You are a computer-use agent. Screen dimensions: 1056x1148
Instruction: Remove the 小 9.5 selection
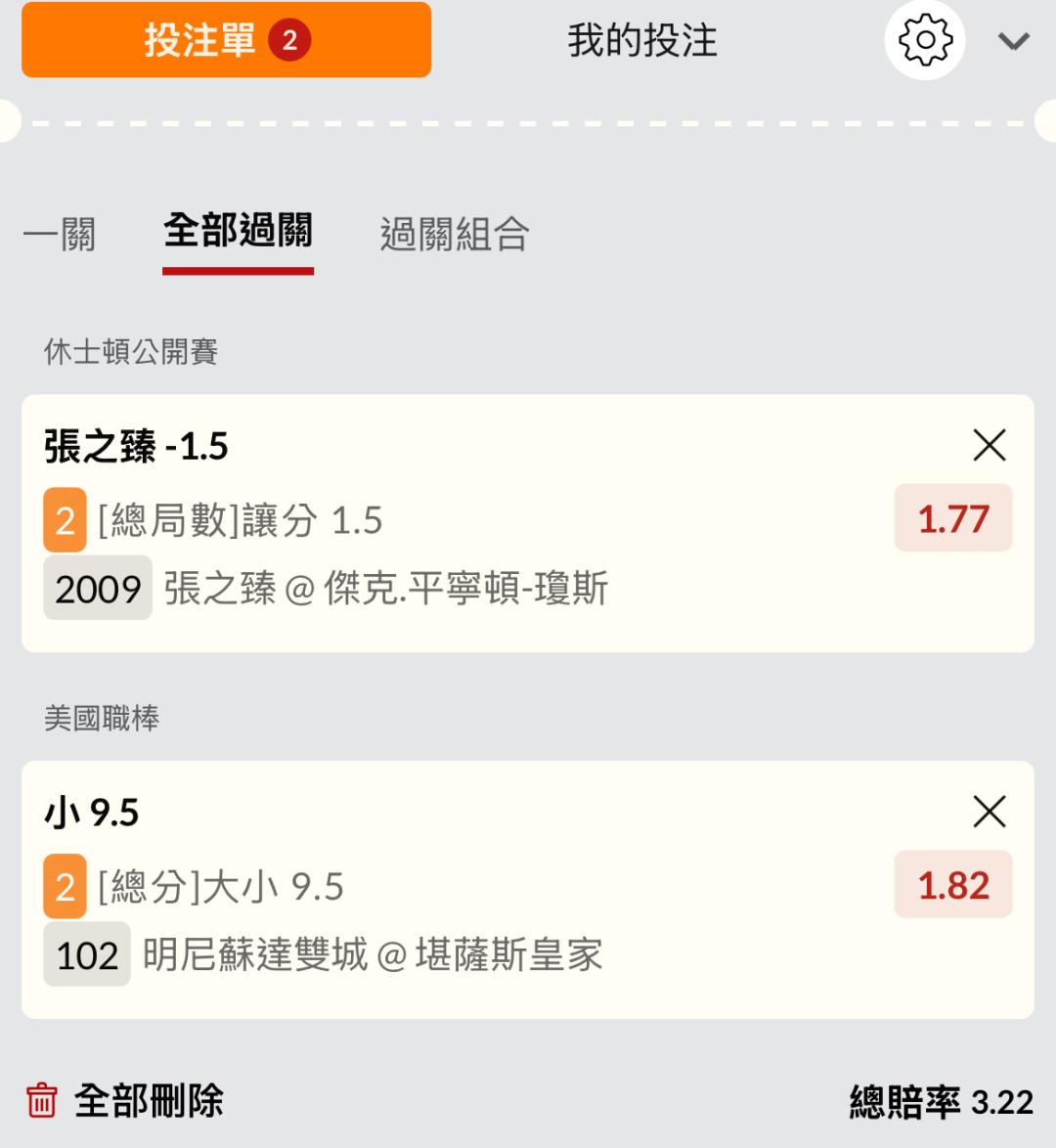(x=990, y=812)
